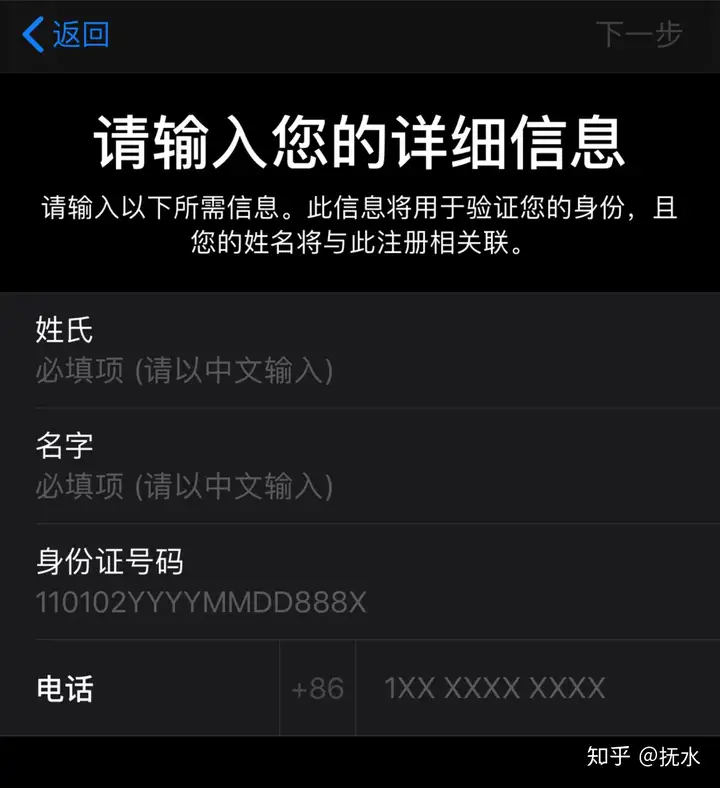Select the 姓氏 surname field

click(x=184, y=371)
